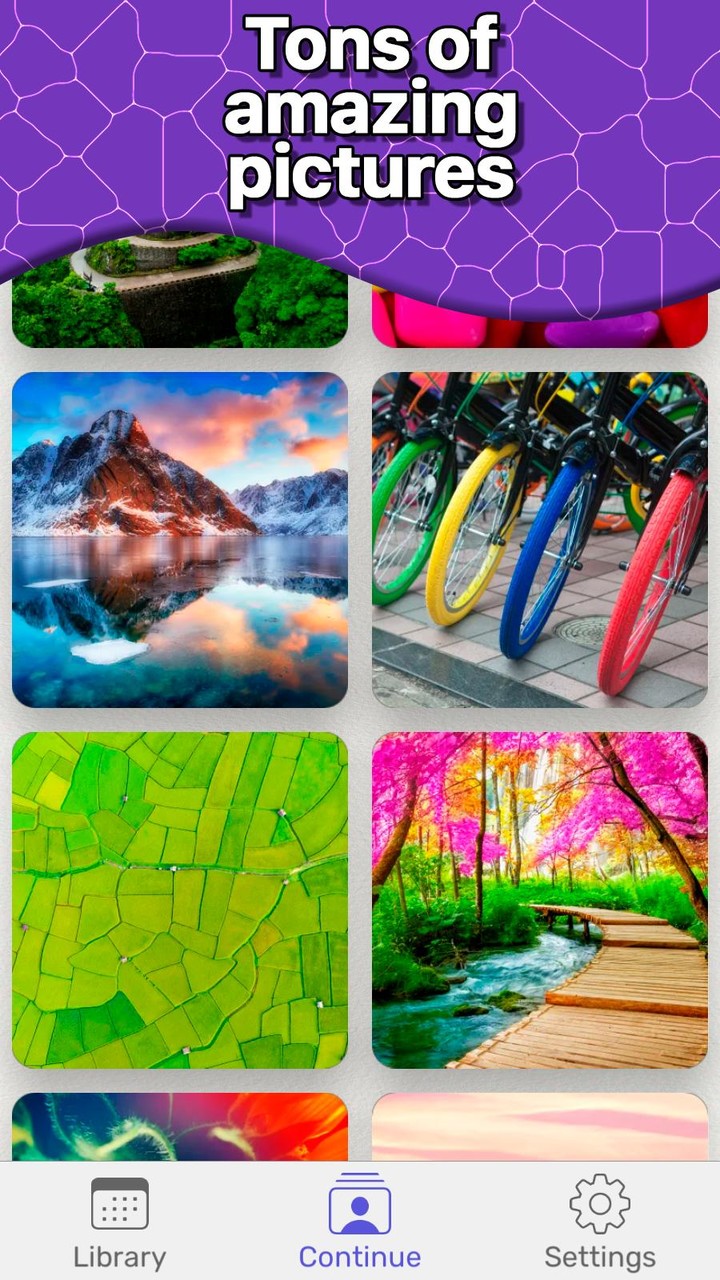Image resolution: width=720 pixels, height=1280 pixels.
Task: Click the Settings label text
Action: pyautogui.click(x=599, y=1257)
